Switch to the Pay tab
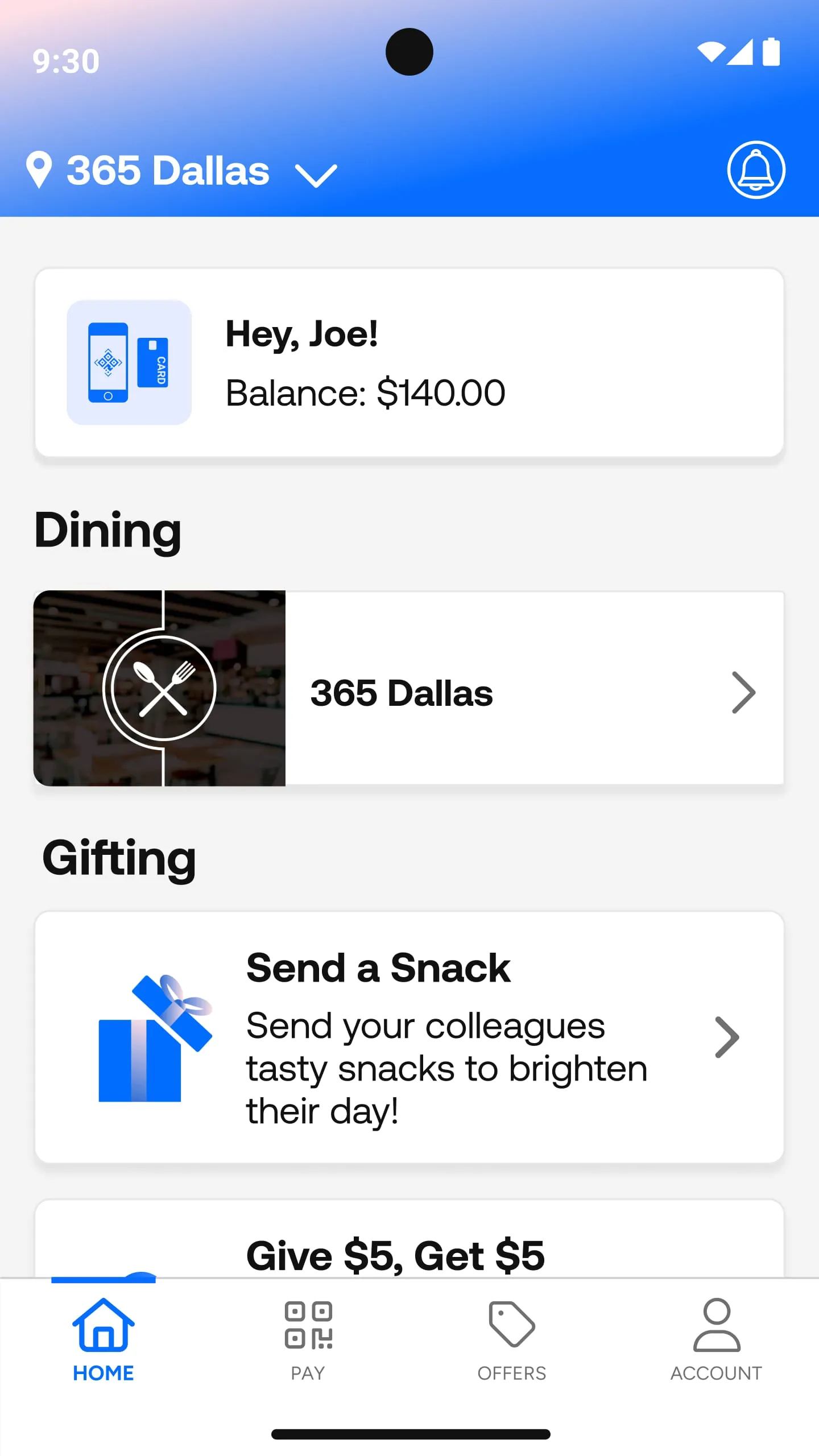819x1456 pixels. click(308, 1340)
